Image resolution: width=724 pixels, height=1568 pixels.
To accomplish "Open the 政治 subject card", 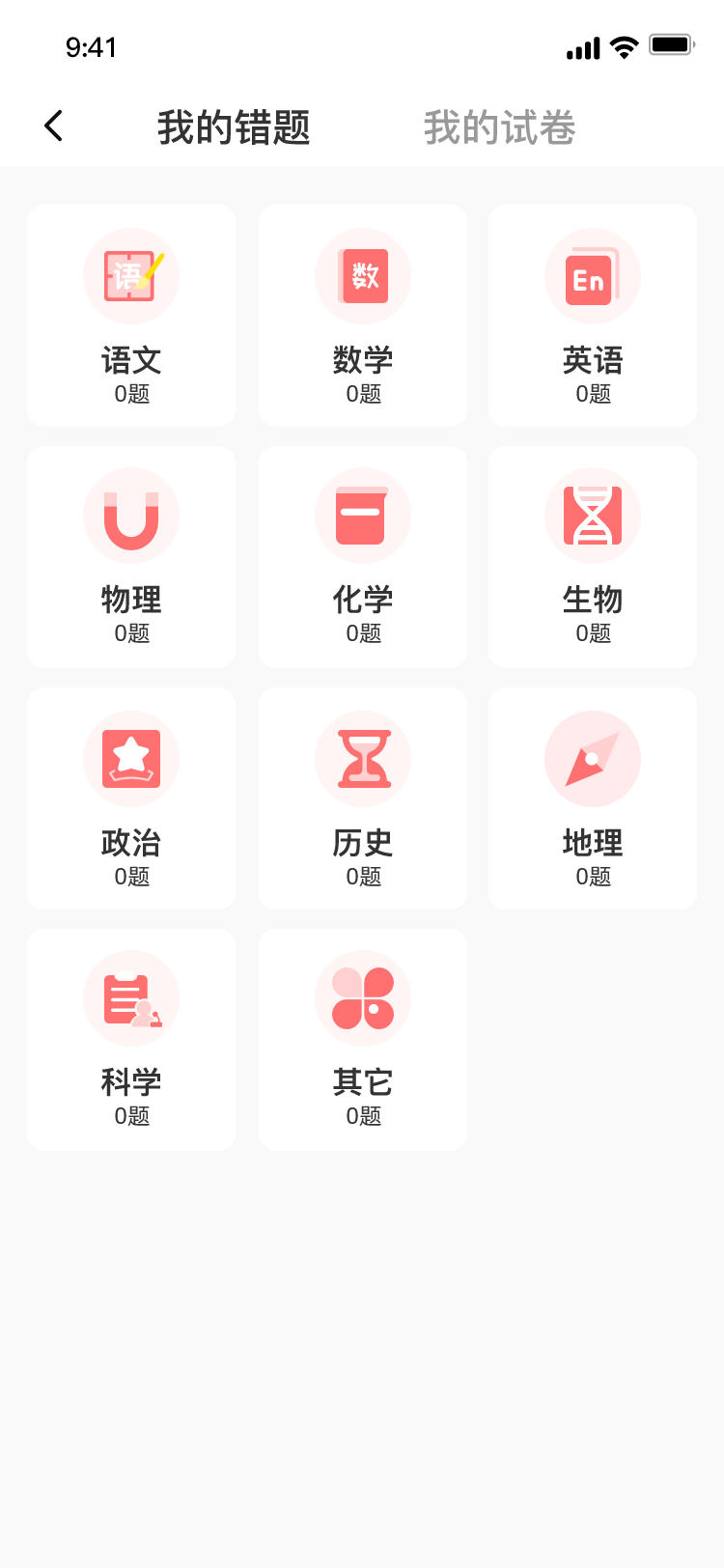I will click(x=131, y=798).
